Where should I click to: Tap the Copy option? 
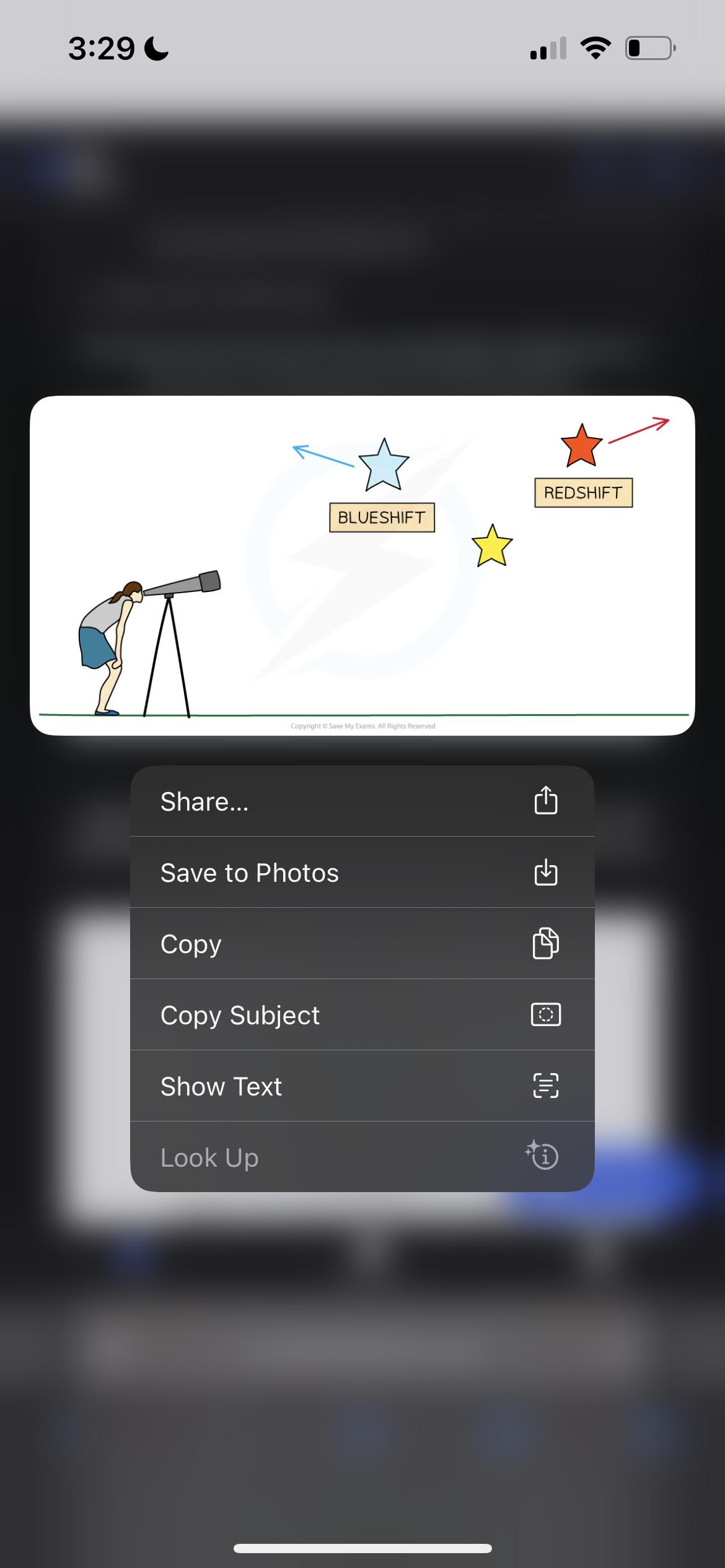tap(362, 944)
